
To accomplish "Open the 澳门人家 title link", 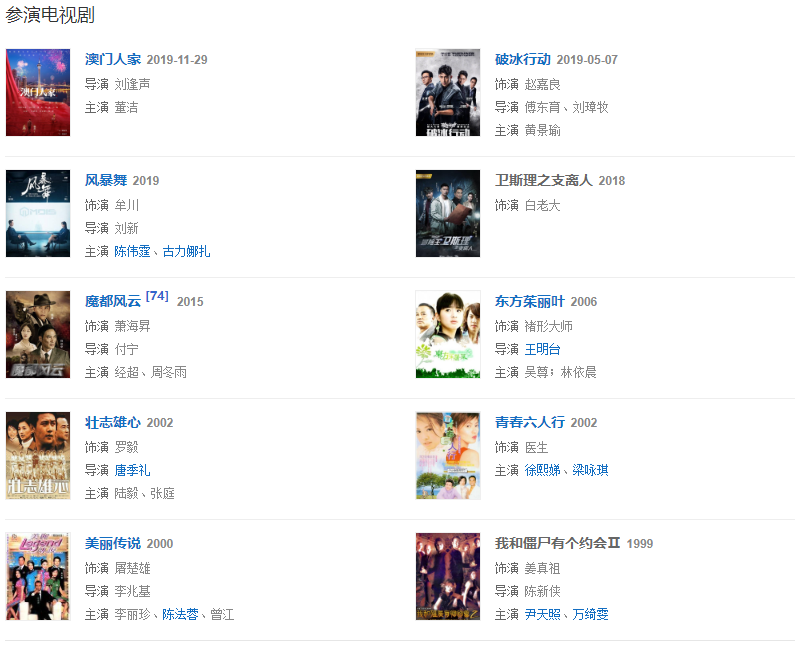I will (112, 60).
